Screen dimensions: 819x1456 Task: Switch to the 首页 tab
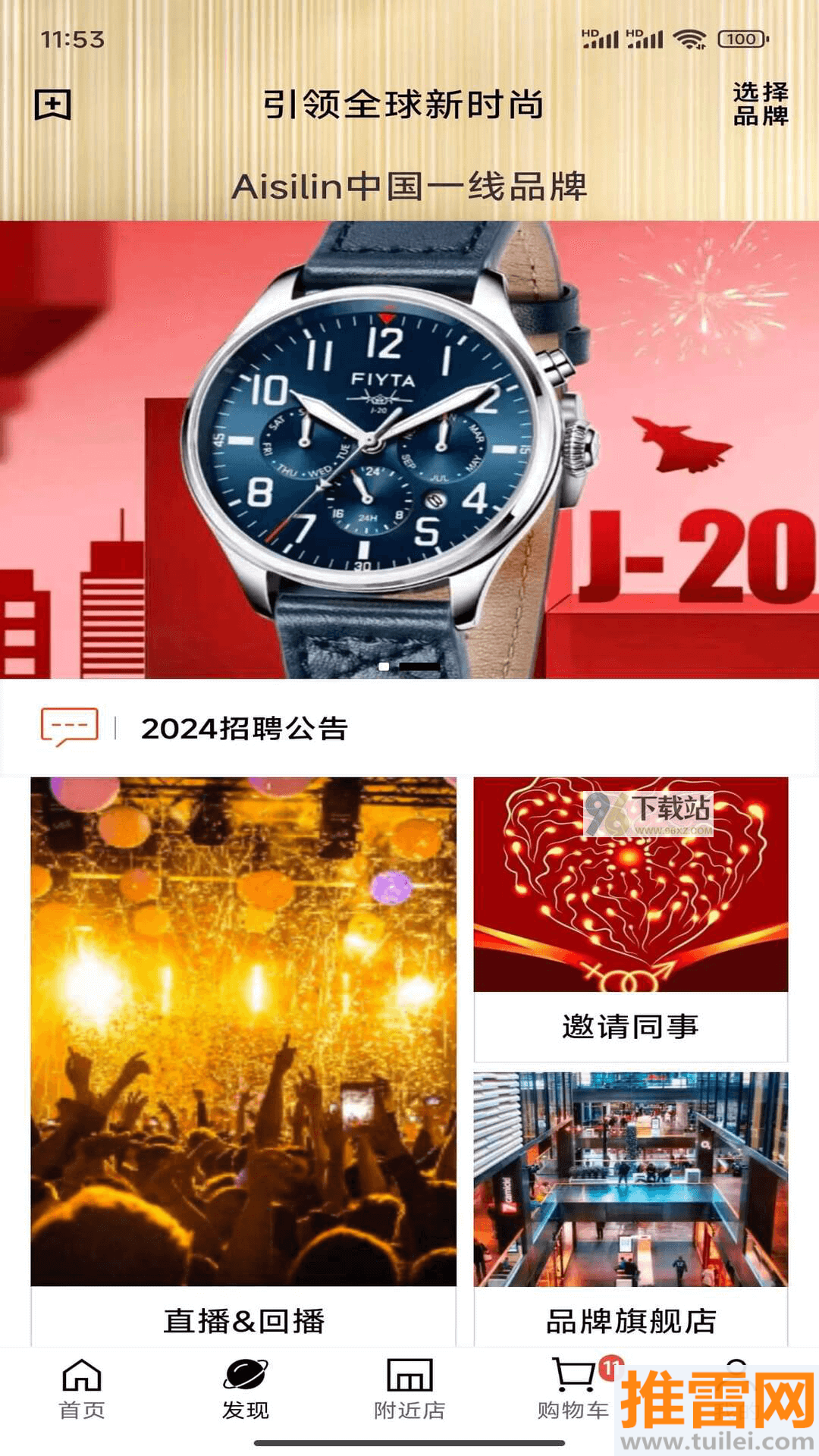[x=82, y=1389]
